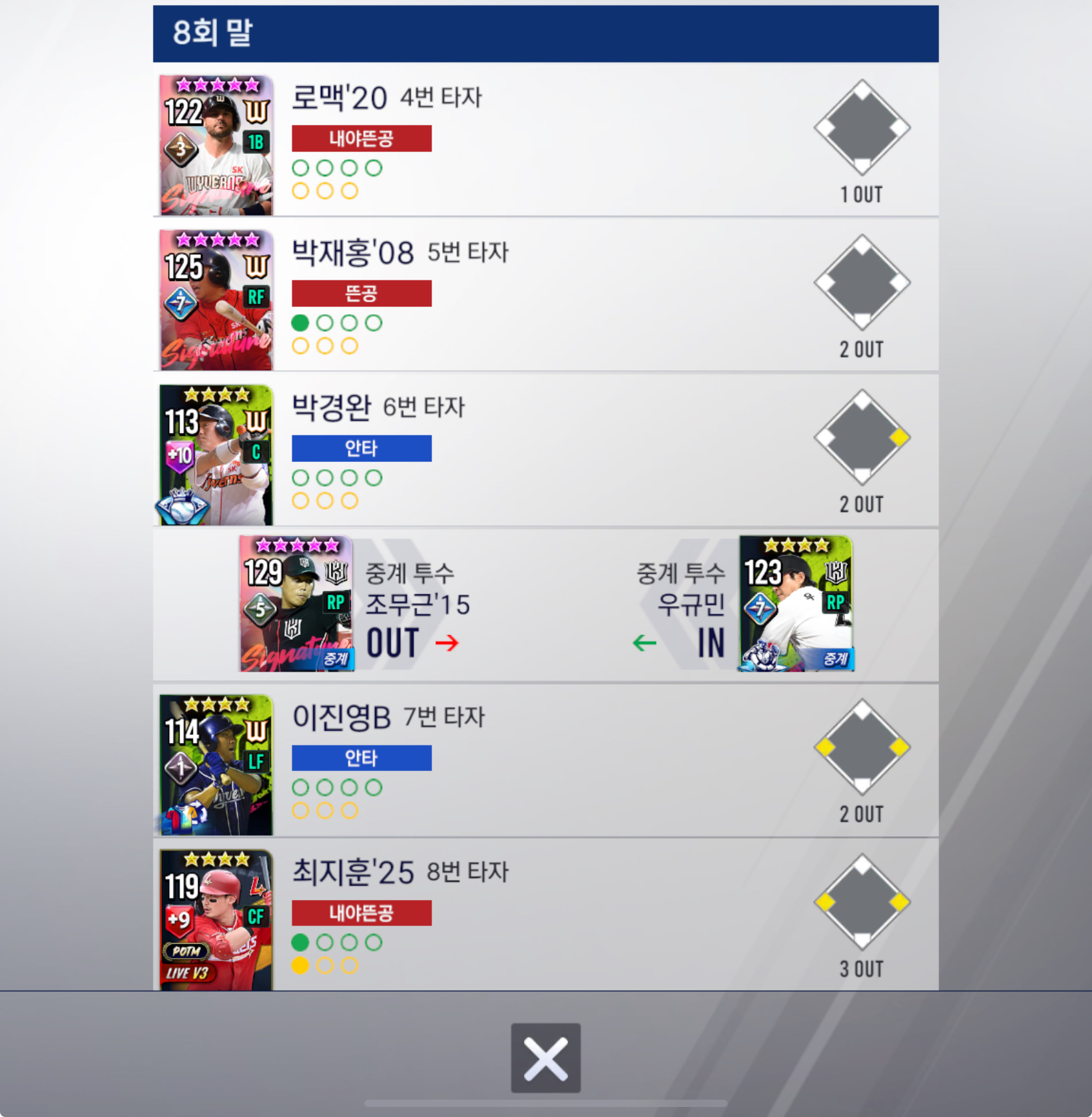
Task: Close the 8회 말 play-by-play log
Action: [x=545, y=1057]
